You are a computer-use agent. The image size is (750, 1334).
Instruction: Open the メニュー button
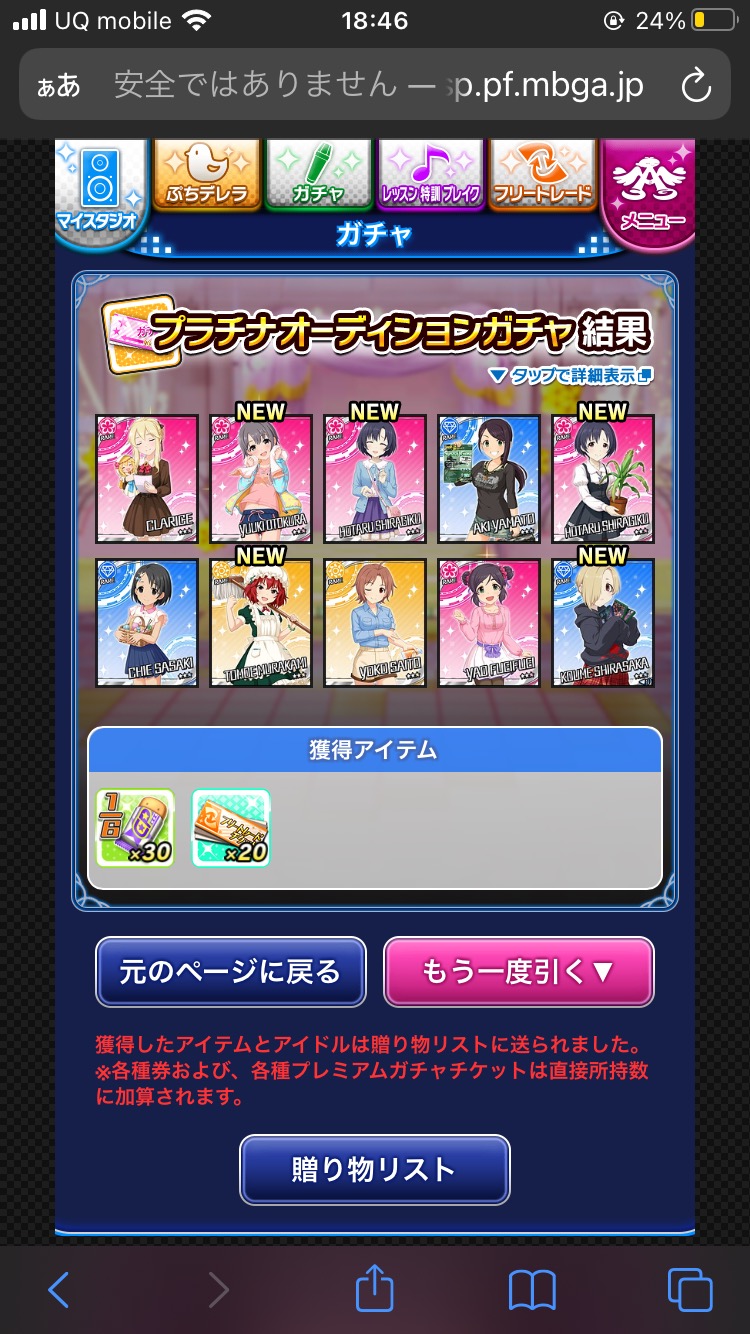click(x=650, y=193)
